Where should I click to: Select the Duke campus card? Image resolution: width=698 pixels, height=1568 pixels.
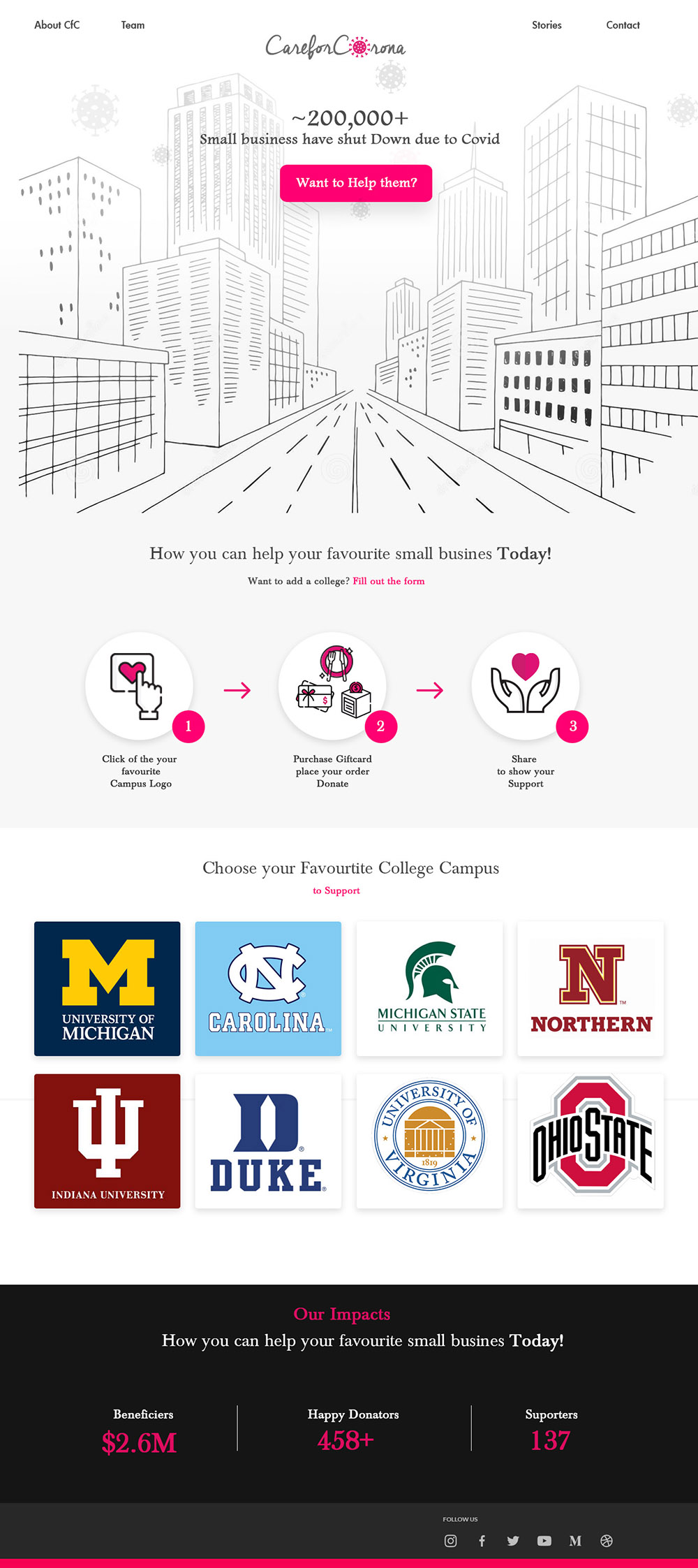click(268, 1141)
